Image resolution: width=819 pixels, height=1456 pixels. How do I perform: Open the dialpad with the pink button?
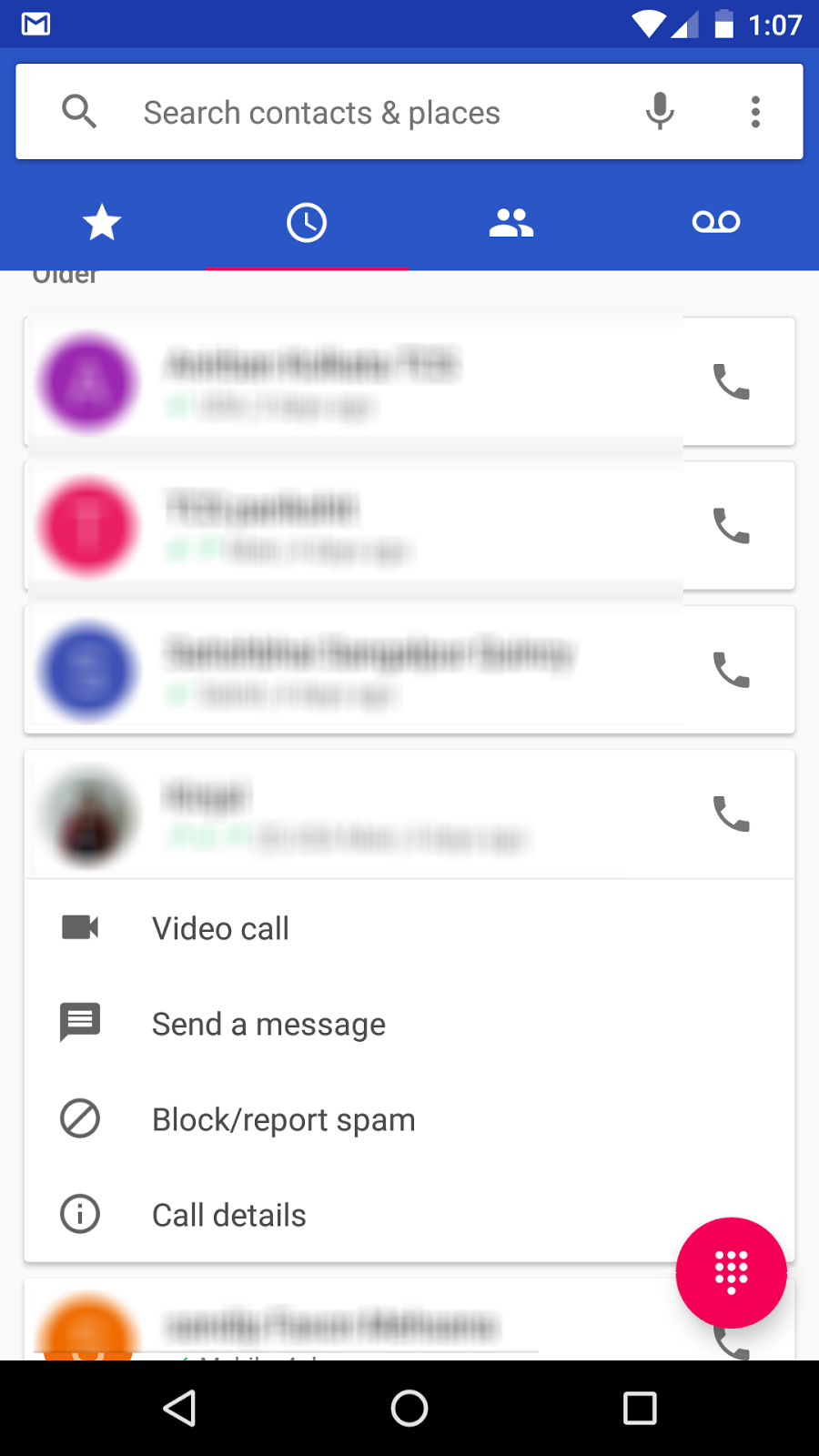coord(731,1271)
